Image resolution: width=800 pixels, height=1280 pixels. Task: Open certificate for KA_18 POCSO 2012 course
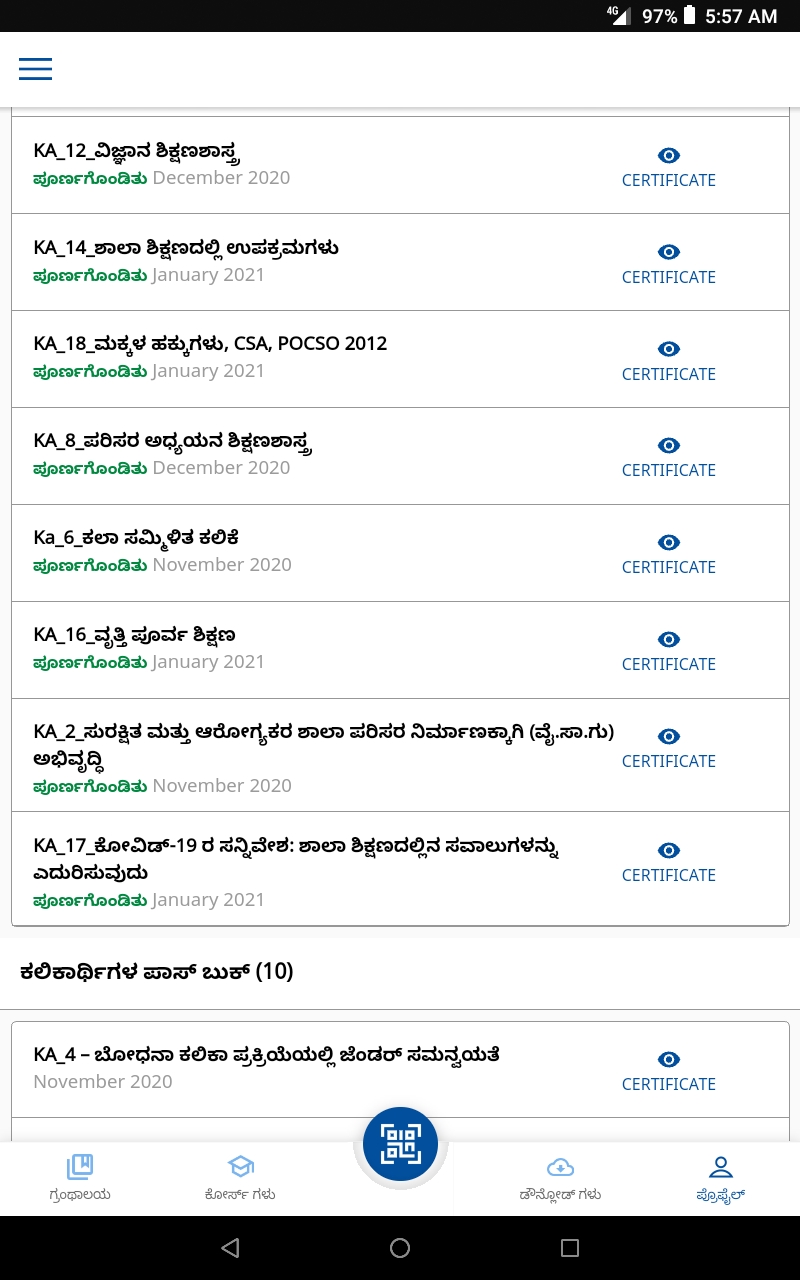(x=669, y=362)
